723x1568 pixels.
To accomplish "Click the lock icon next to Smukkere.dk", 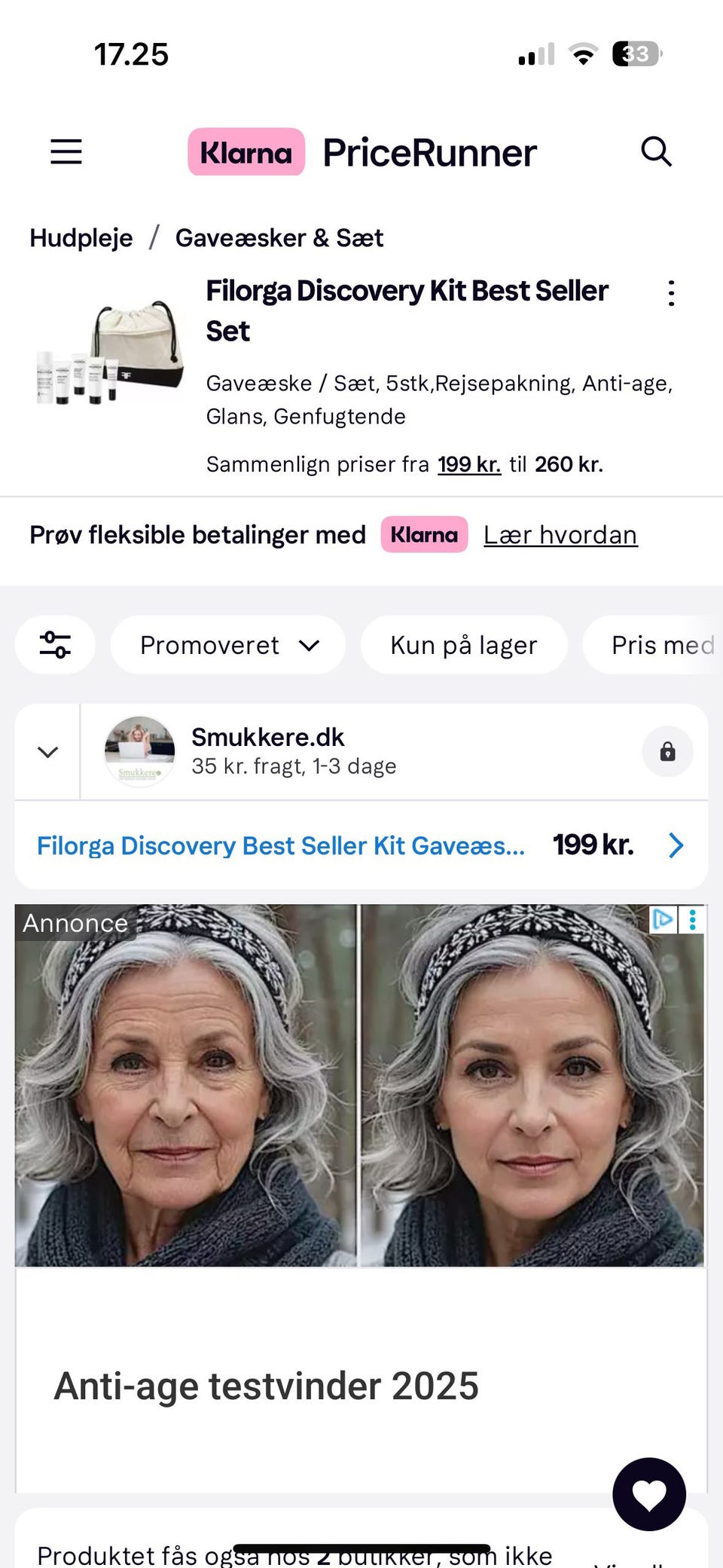I will pos(667,751).
